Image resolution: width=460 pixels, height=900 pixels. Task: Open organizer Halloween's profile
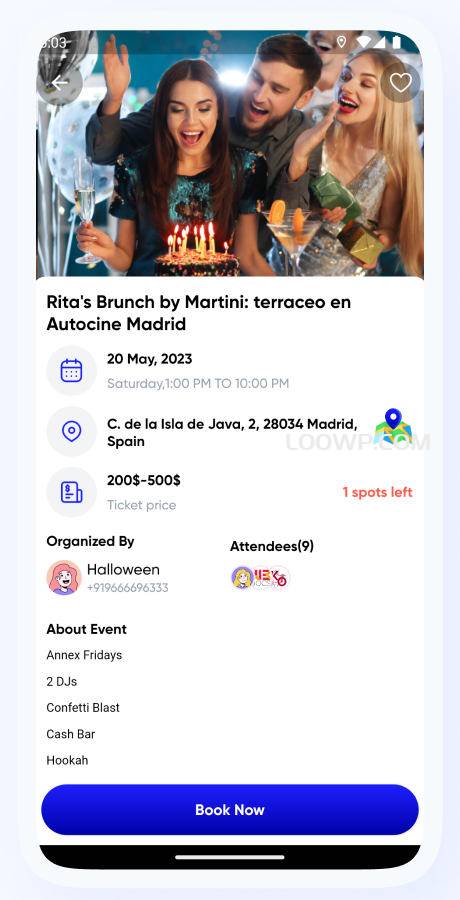pyautogui.click(x=107, y=577)
